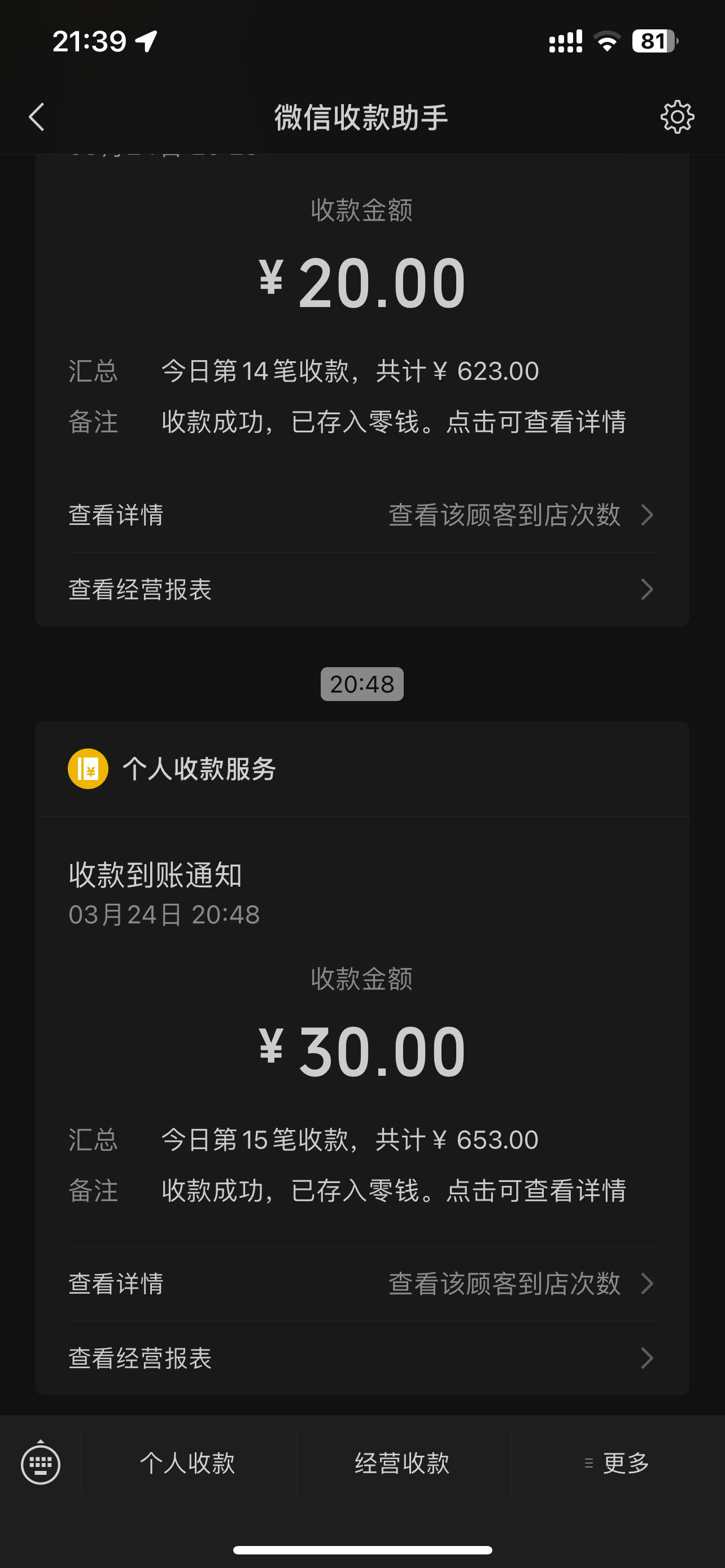This screenshot has width=725, height=1568.
Task: Open 查看详情 under the ¥30.00 payment
Action: [362, 1284]
